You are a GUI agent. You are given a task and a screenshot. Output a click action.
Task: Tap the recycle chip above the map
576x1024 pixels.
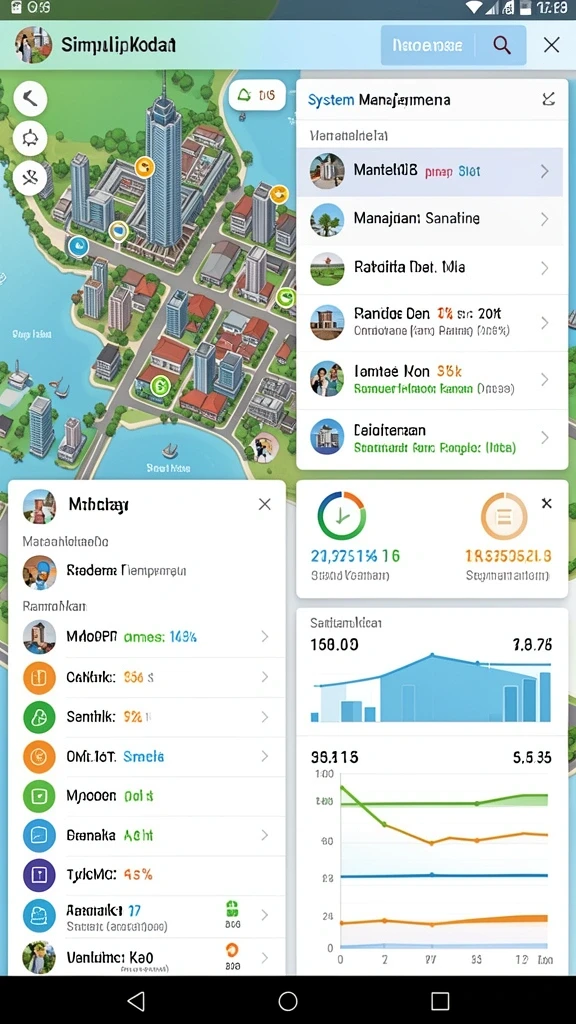point(257,95)
